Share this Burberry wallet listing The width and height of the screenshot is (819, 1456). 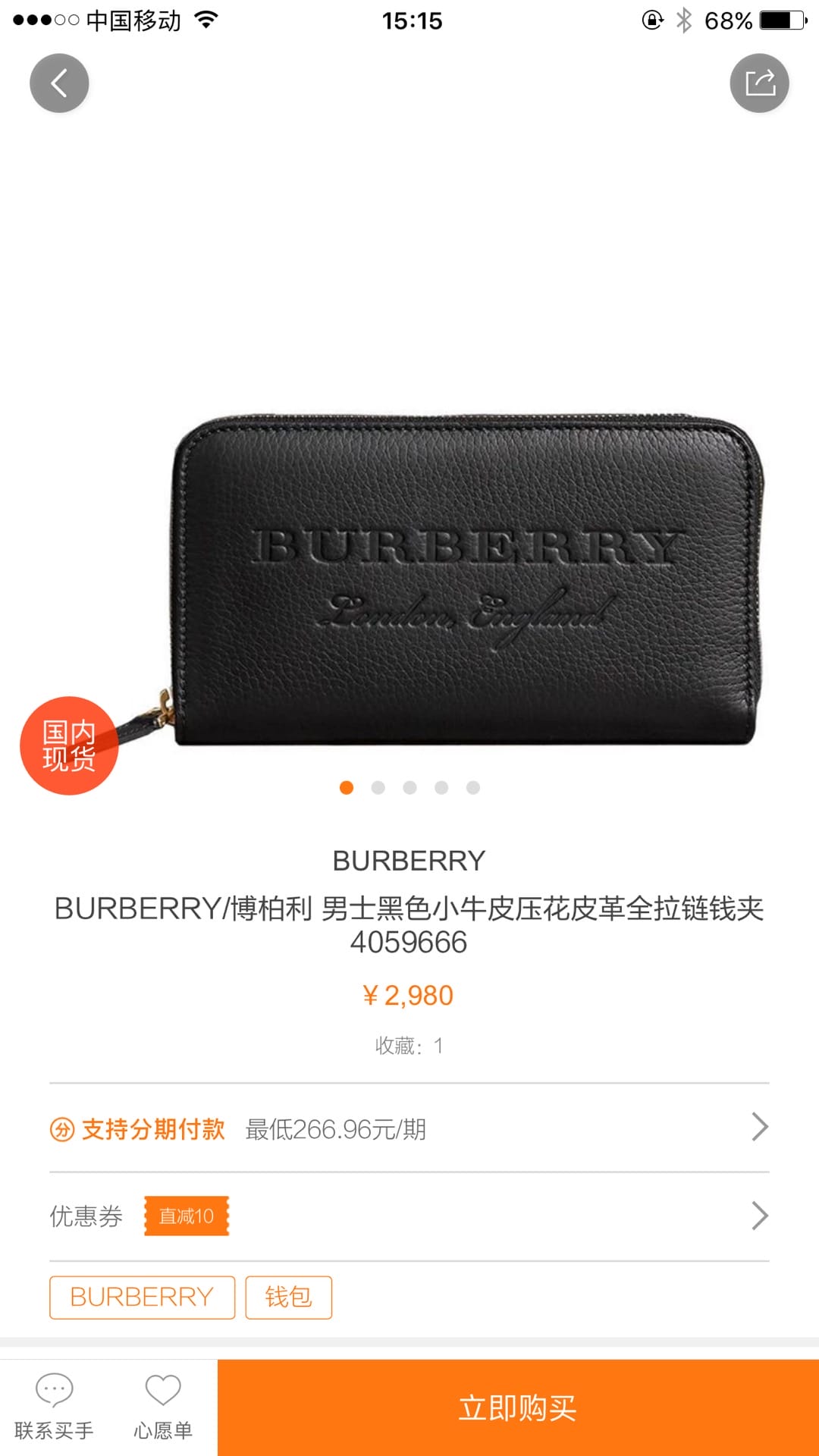click(x=759, y=83)
